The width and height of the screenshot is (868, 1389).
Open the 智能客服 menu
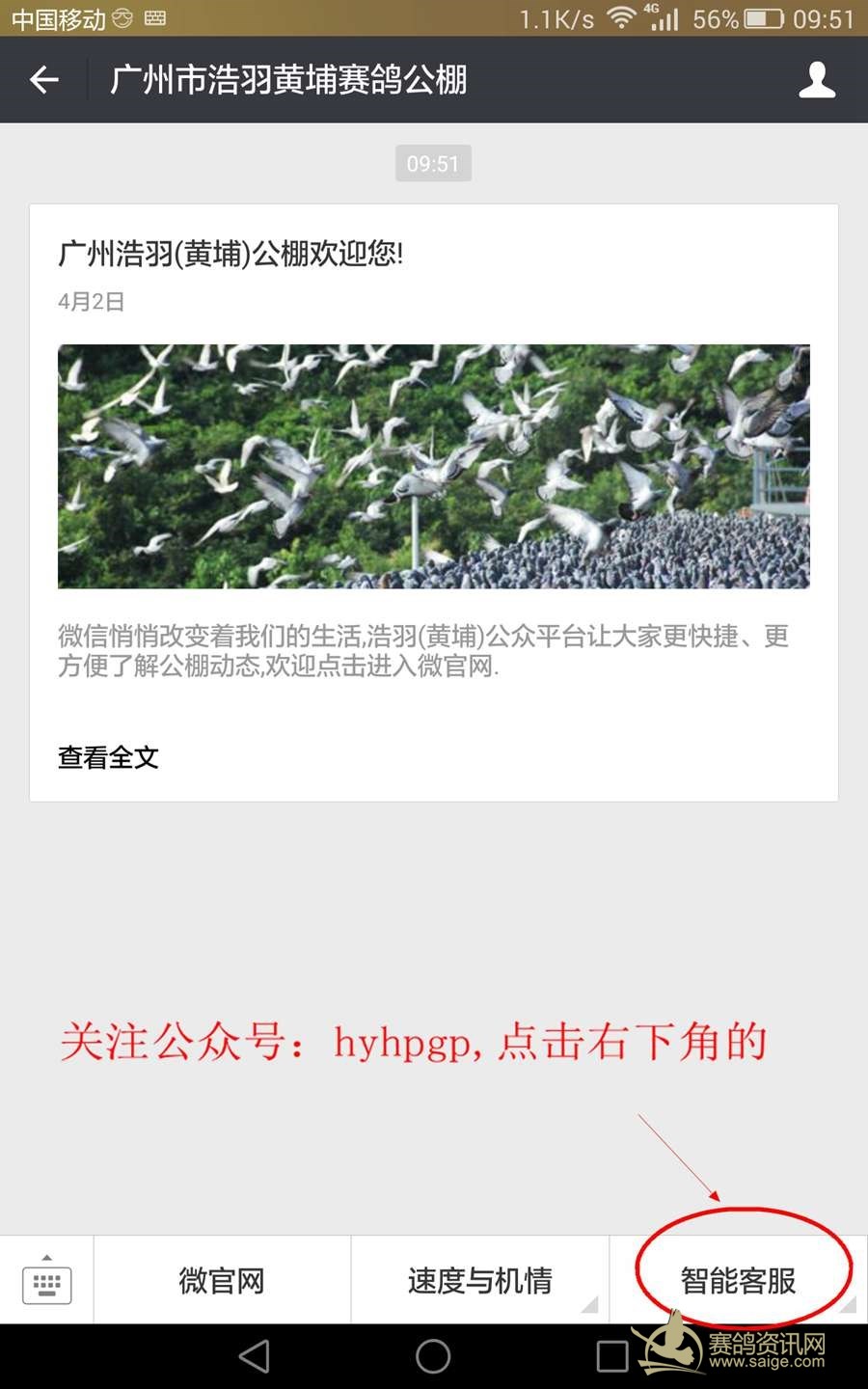point(738,1281)
